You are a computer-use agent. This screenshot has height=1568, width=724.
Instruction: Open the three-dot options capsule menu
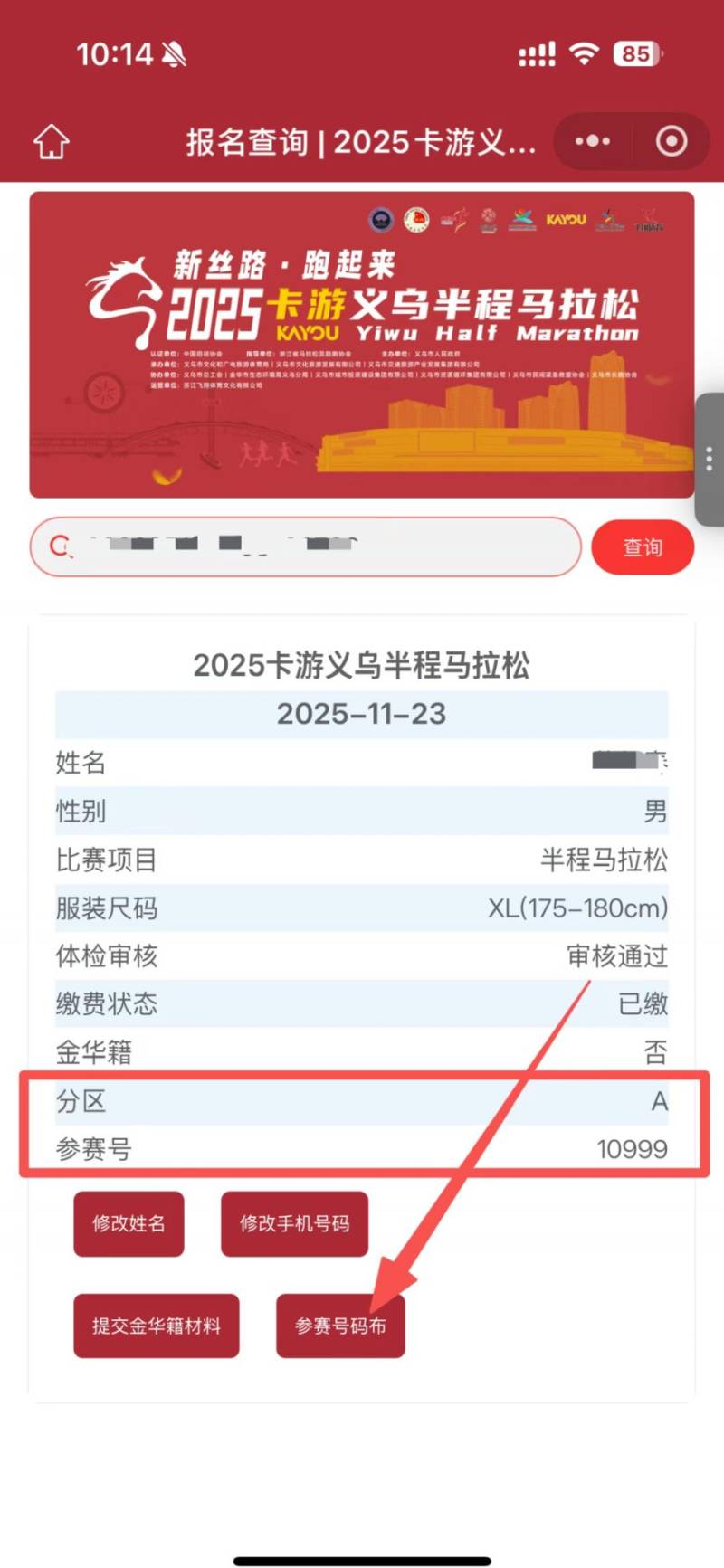[591, 141]
